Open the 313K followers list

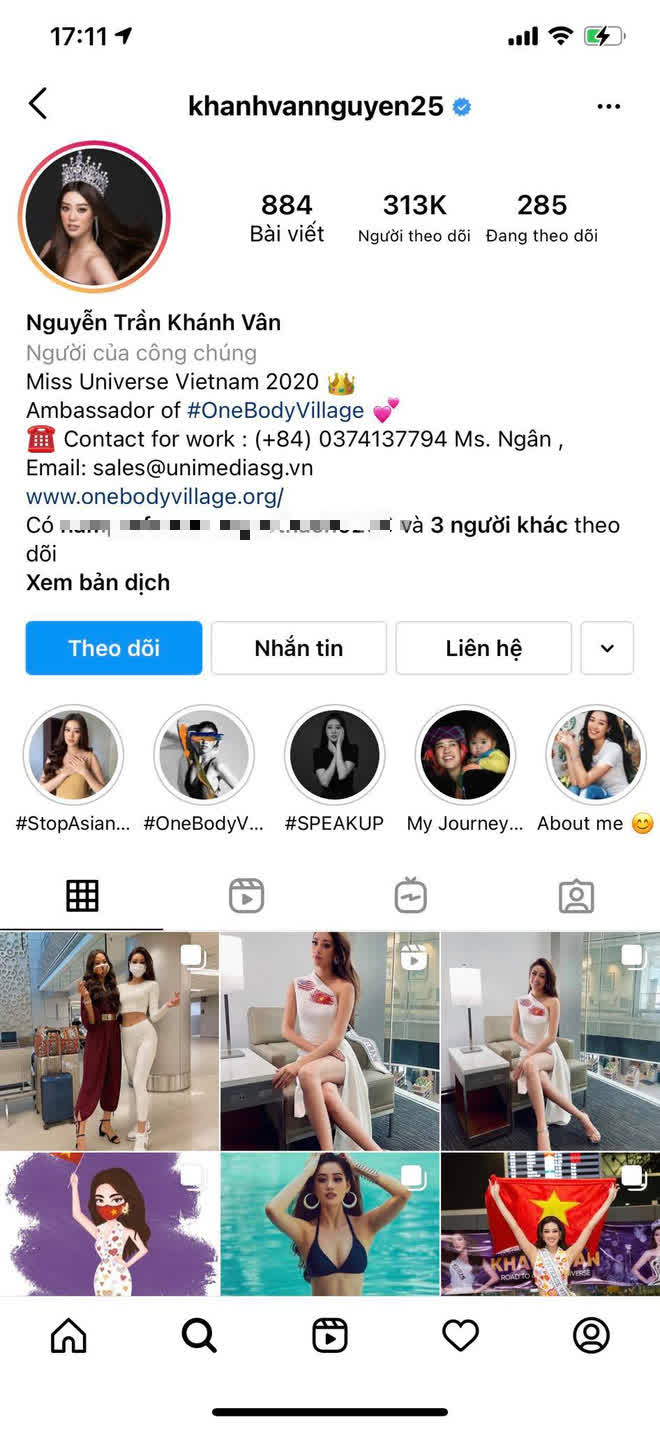click(x=414, y=217)
